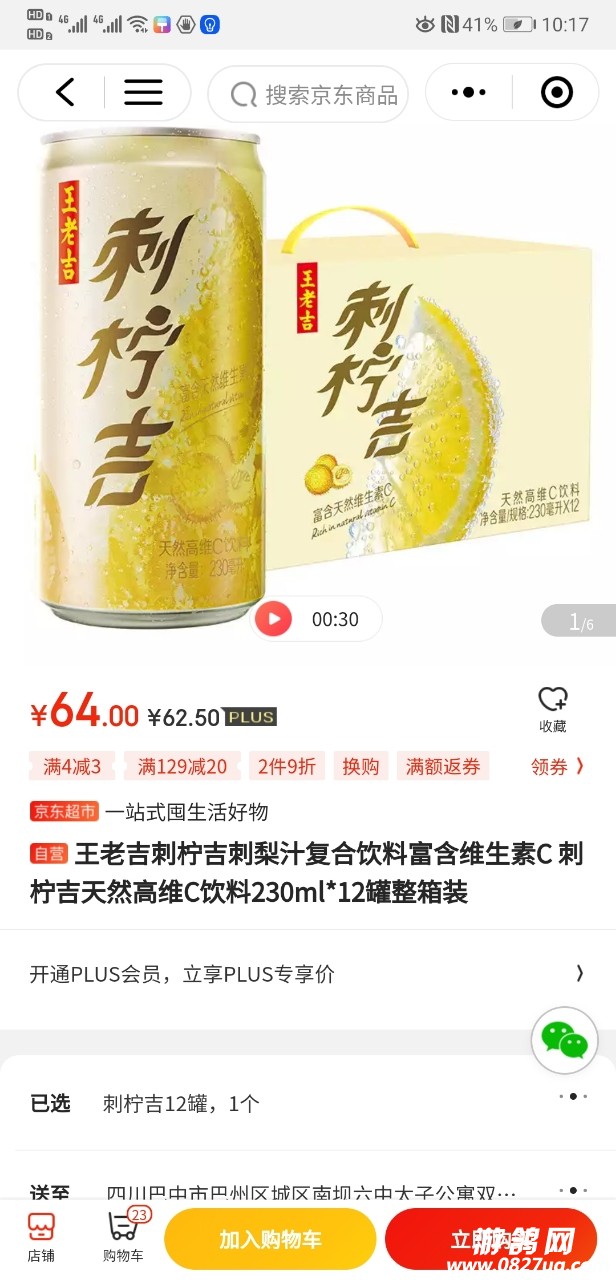
Task: Go back using the top-left arrow
Action: coord(66,93)
